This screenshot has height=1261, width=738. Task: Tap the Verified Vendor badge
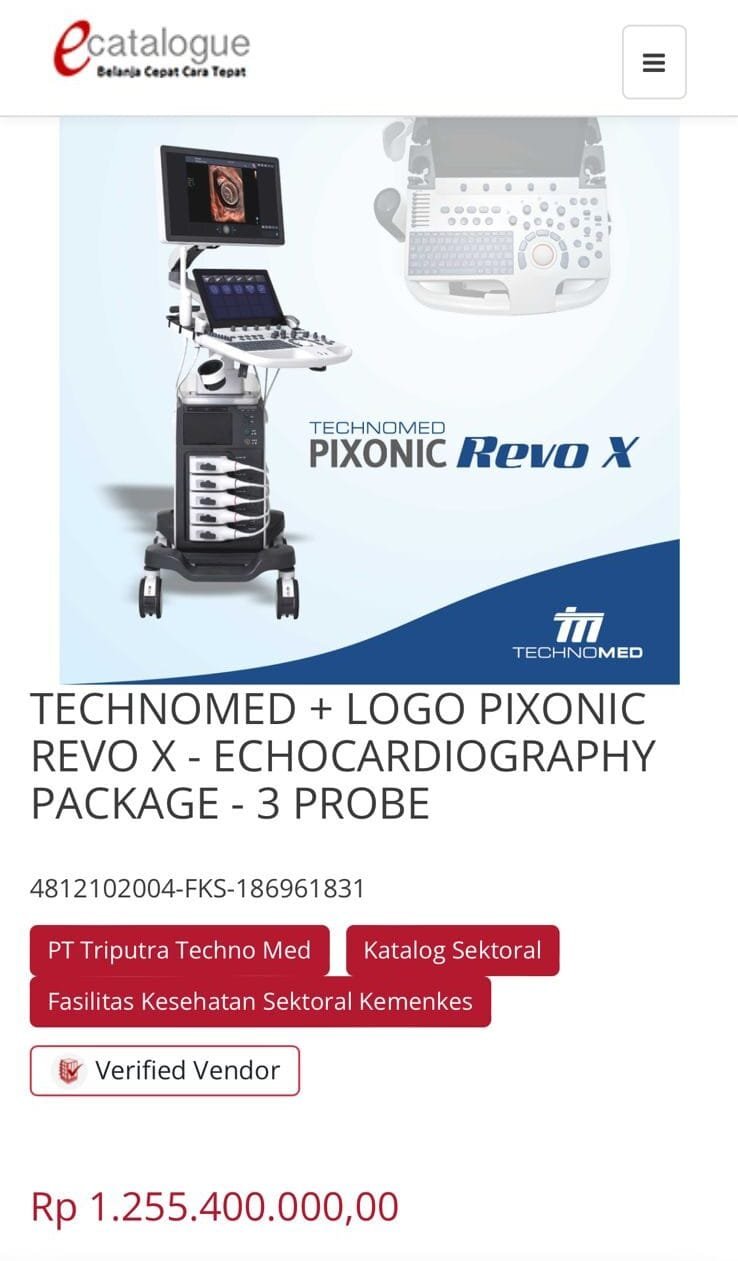165,1070
